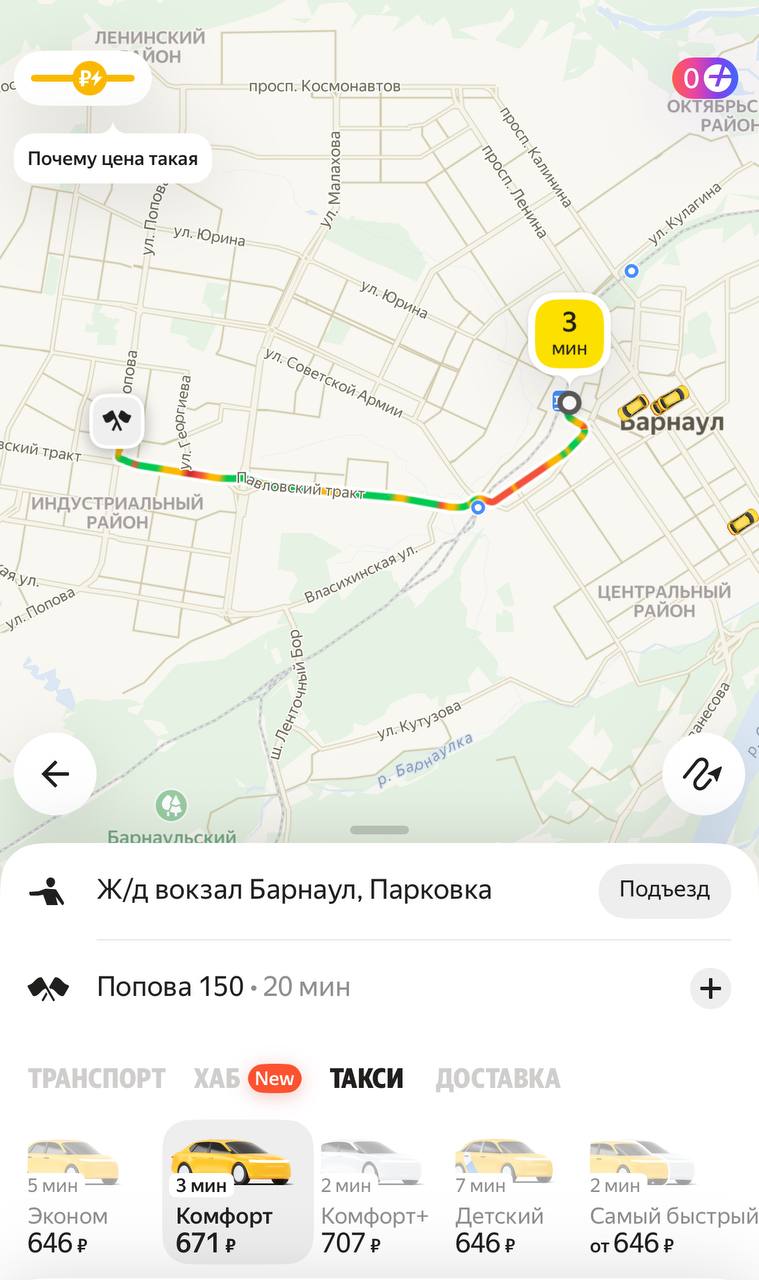
Task: Switch to the Доставка tab
Action: coord(498,1079)
